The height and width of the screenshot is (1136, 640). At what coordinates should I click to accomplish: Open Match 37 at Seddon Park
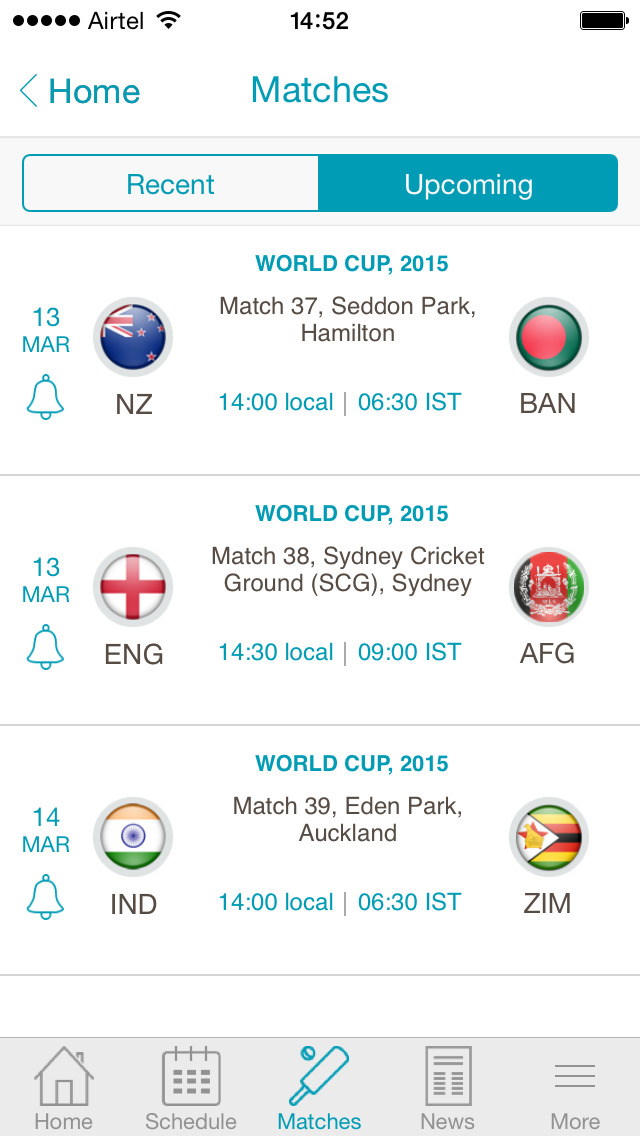(x=320, y=351)
